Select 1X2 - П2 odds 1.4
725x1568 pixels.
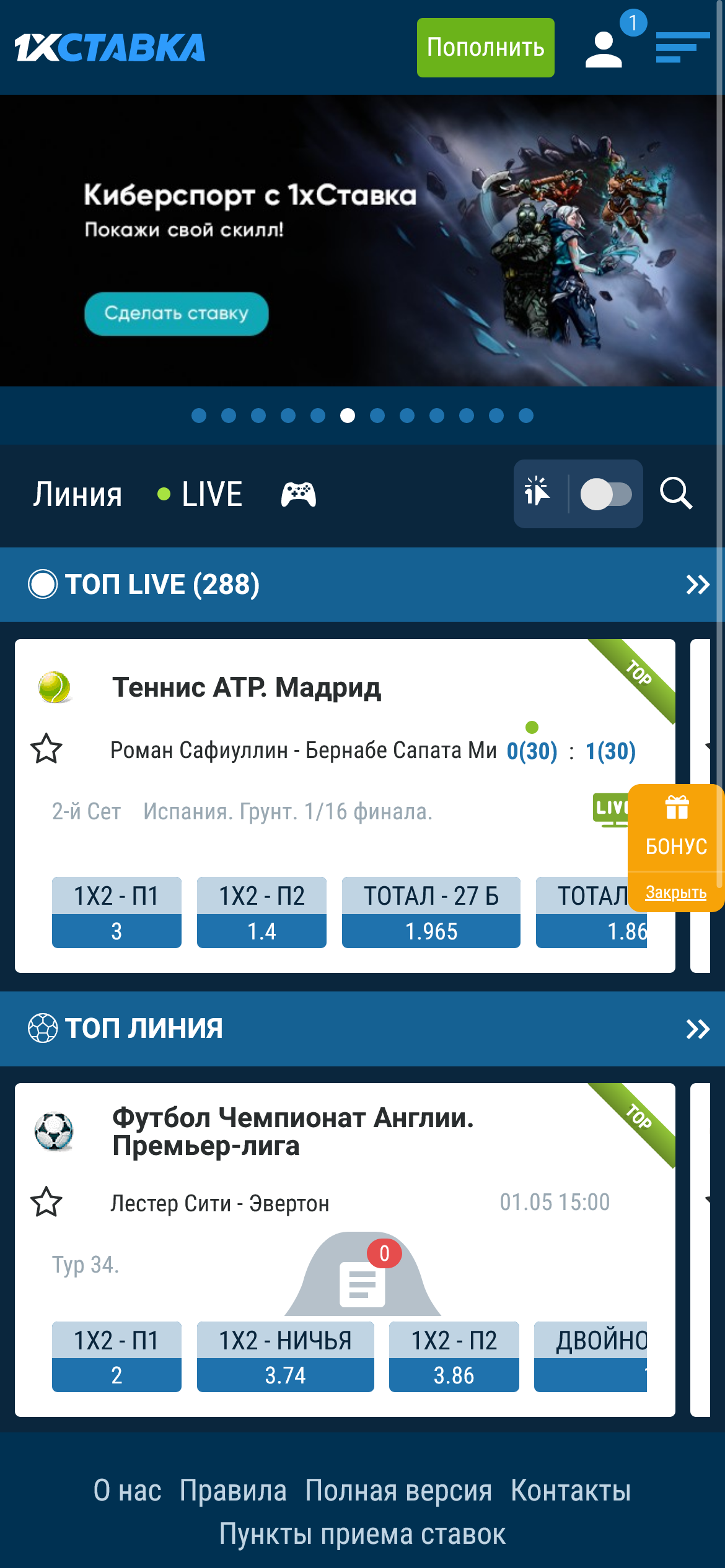[261, 913]
